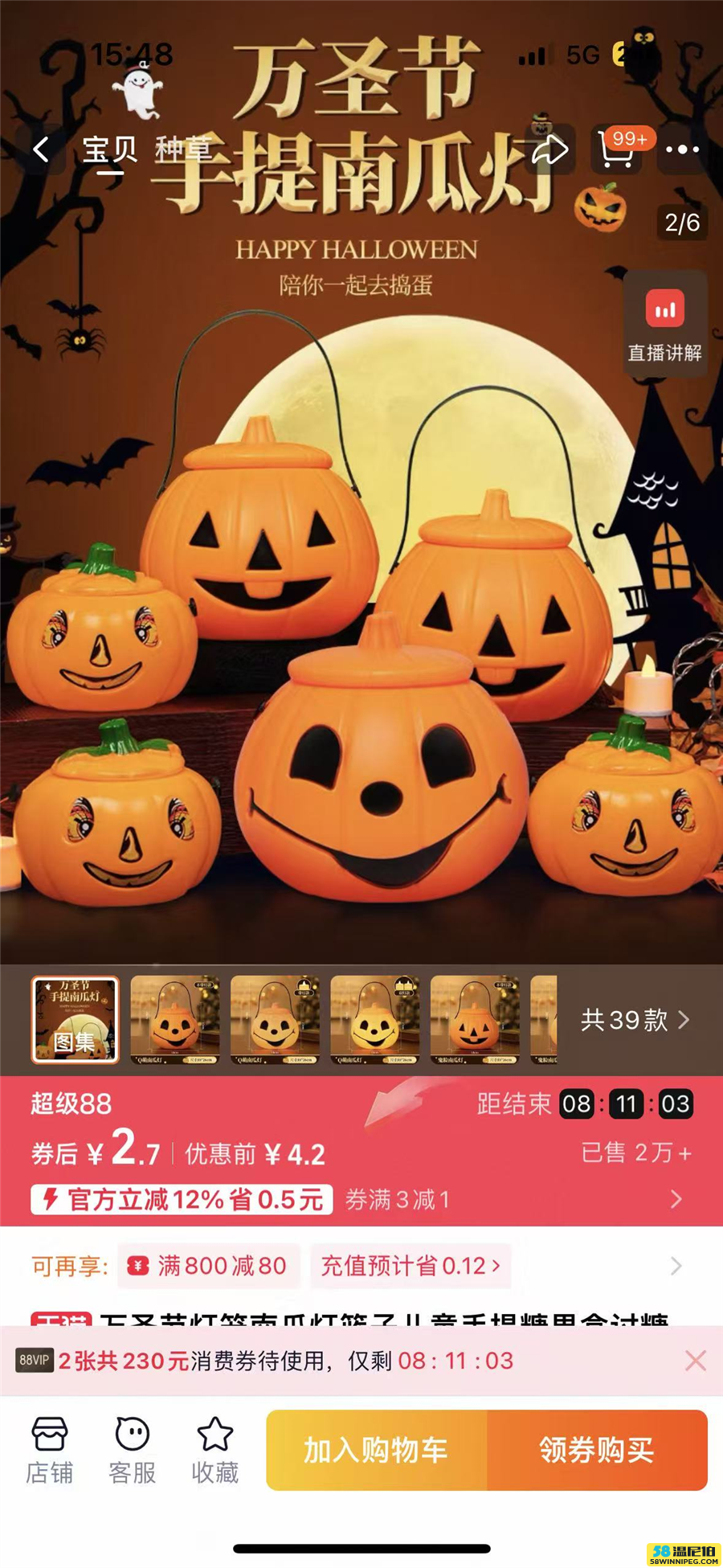Tap the 满800减80 discount chip

[208, 1266]
